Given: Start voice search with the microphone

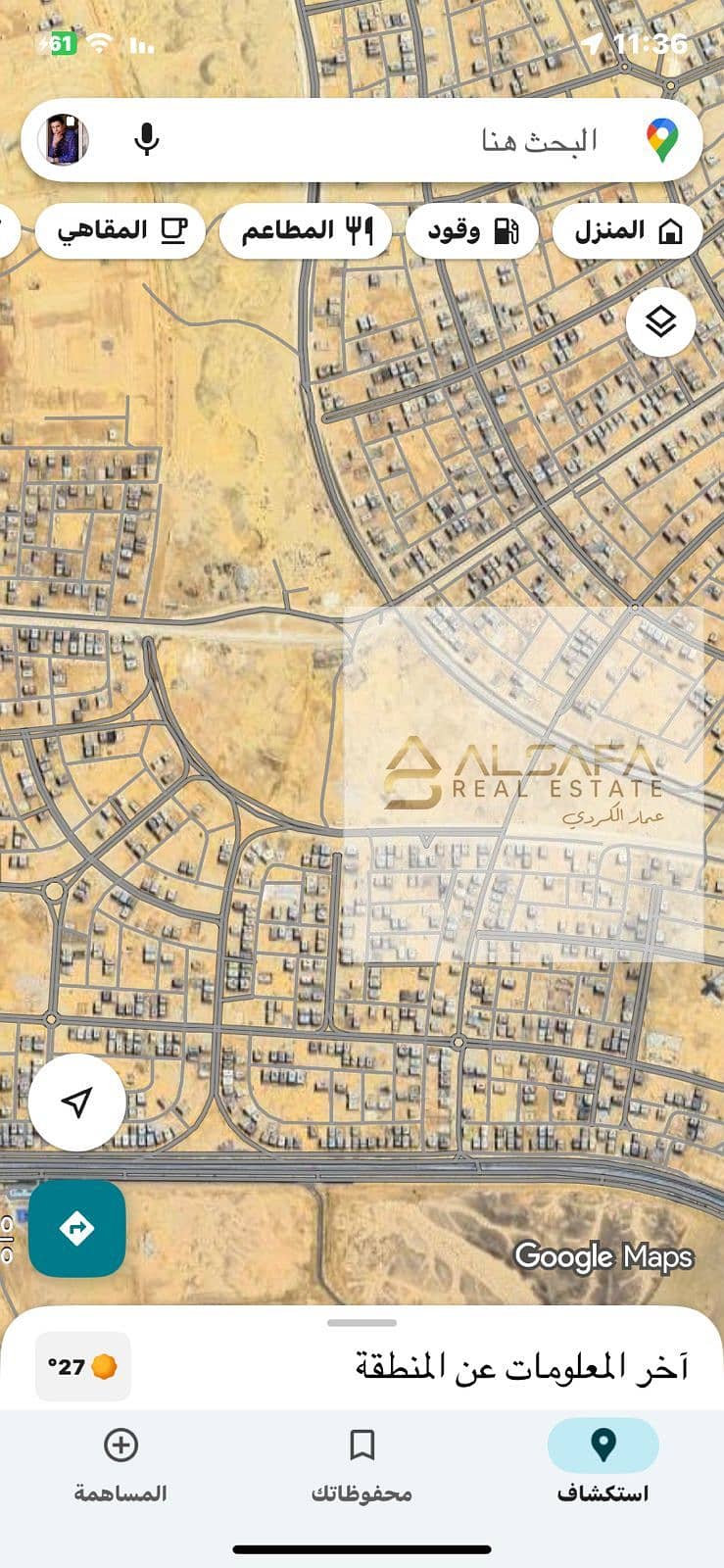Looking at the screenshot, I should [x=147, y=139].
